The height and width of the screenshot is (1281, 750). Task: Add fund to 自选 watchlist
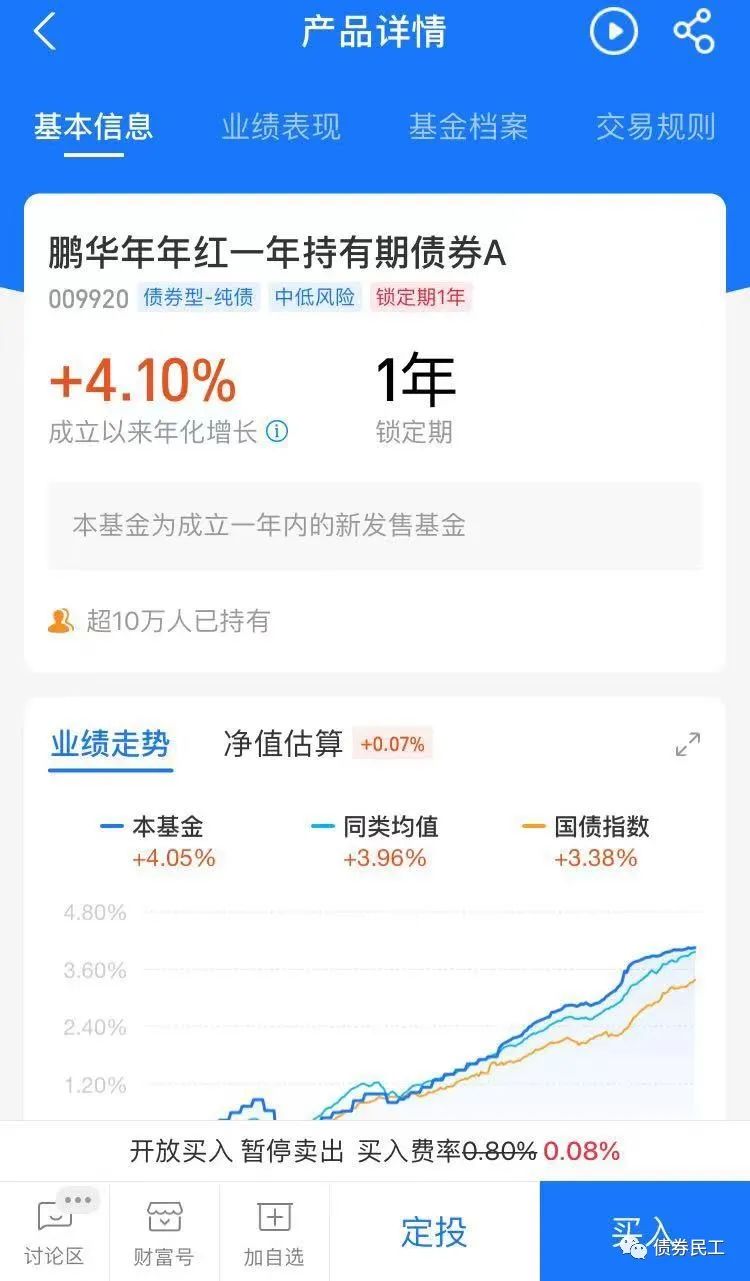tap(274, 1232)
